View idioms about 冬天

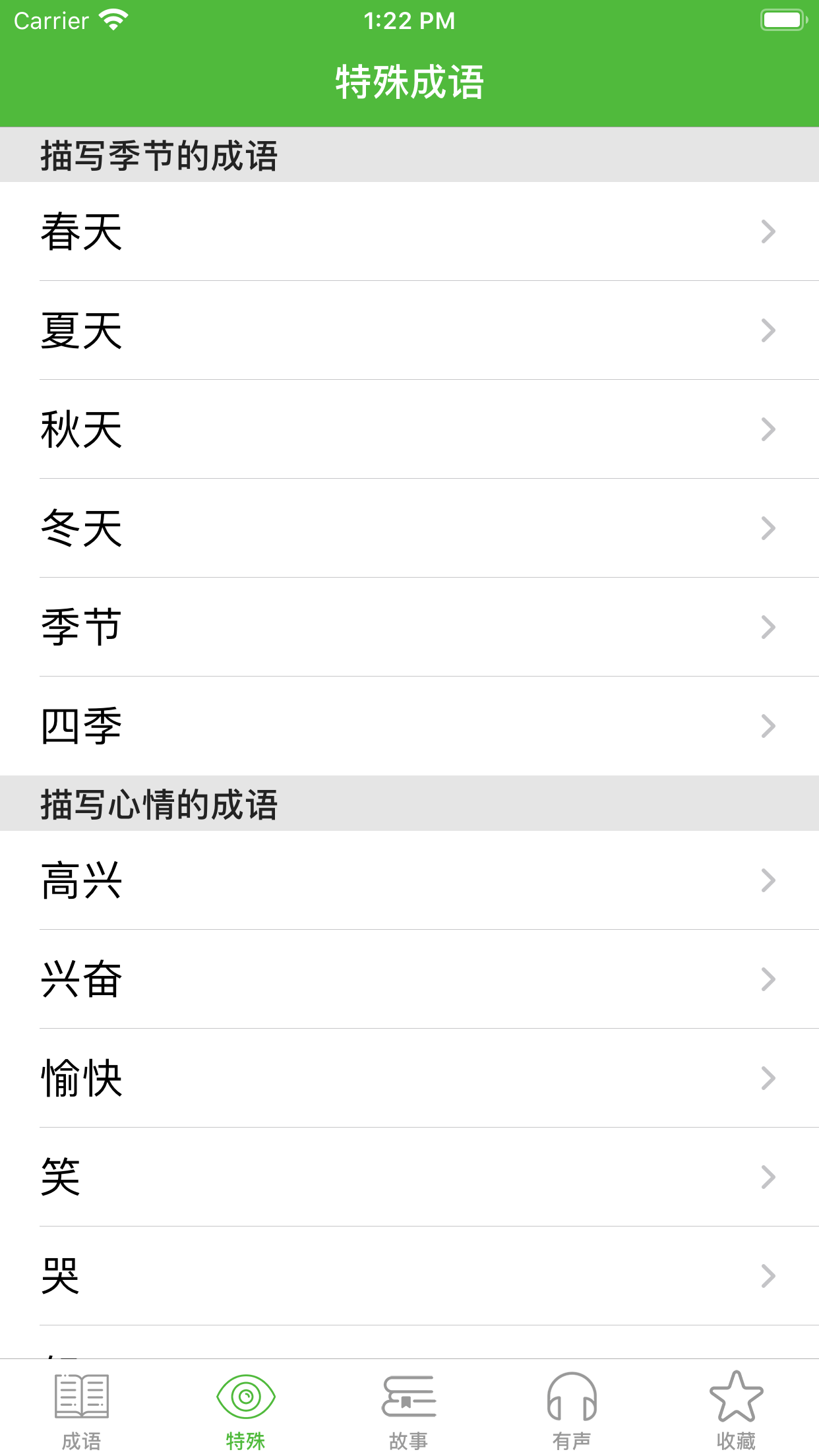409,528
